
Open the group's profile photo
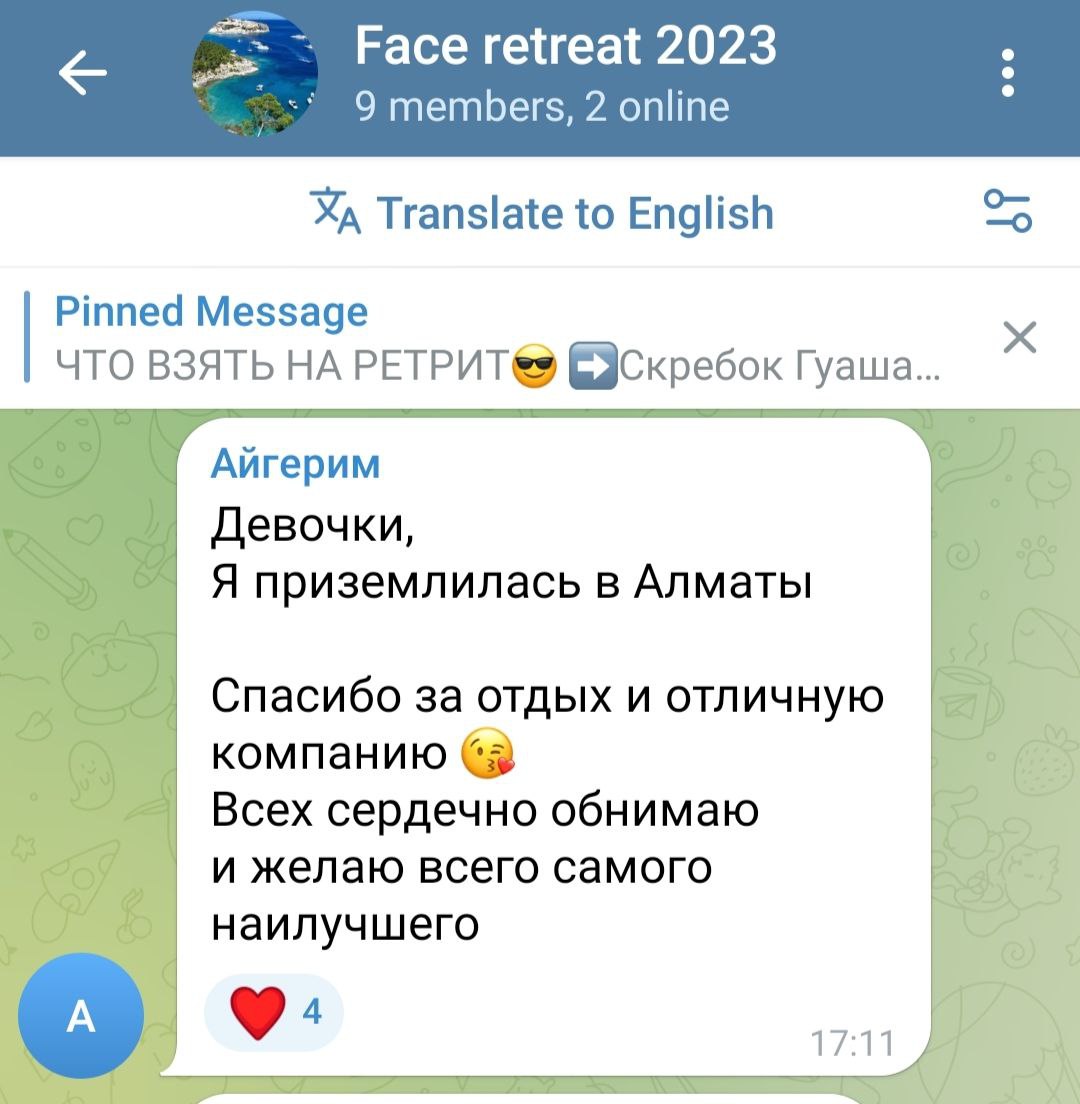click(x=255, y=74)
